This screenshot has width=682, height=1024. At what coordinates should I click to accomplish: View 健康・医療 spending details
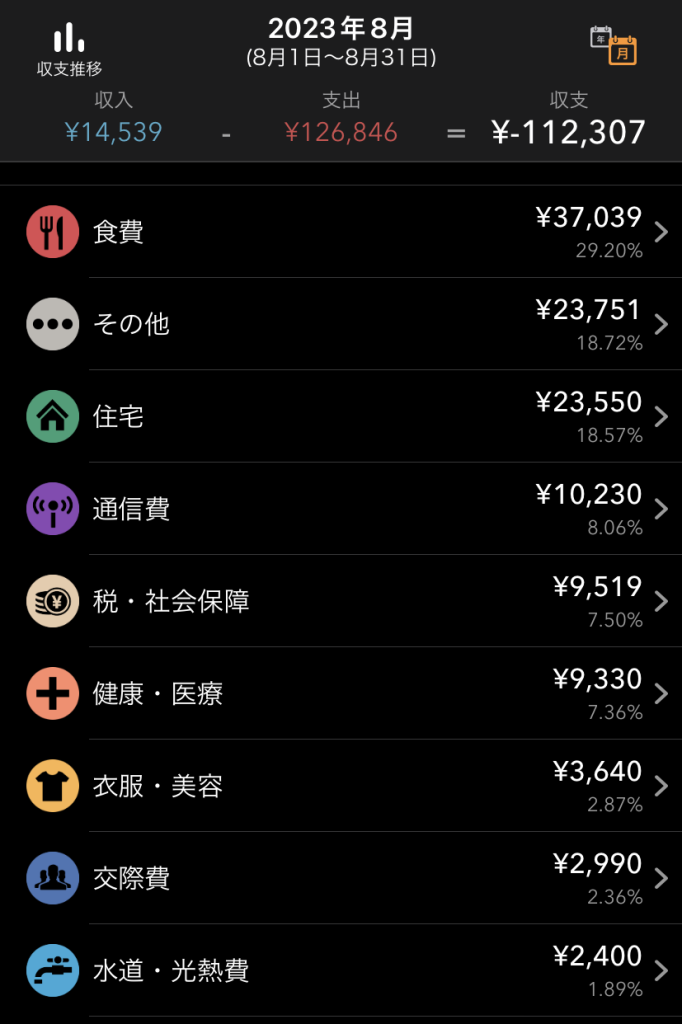341,694
